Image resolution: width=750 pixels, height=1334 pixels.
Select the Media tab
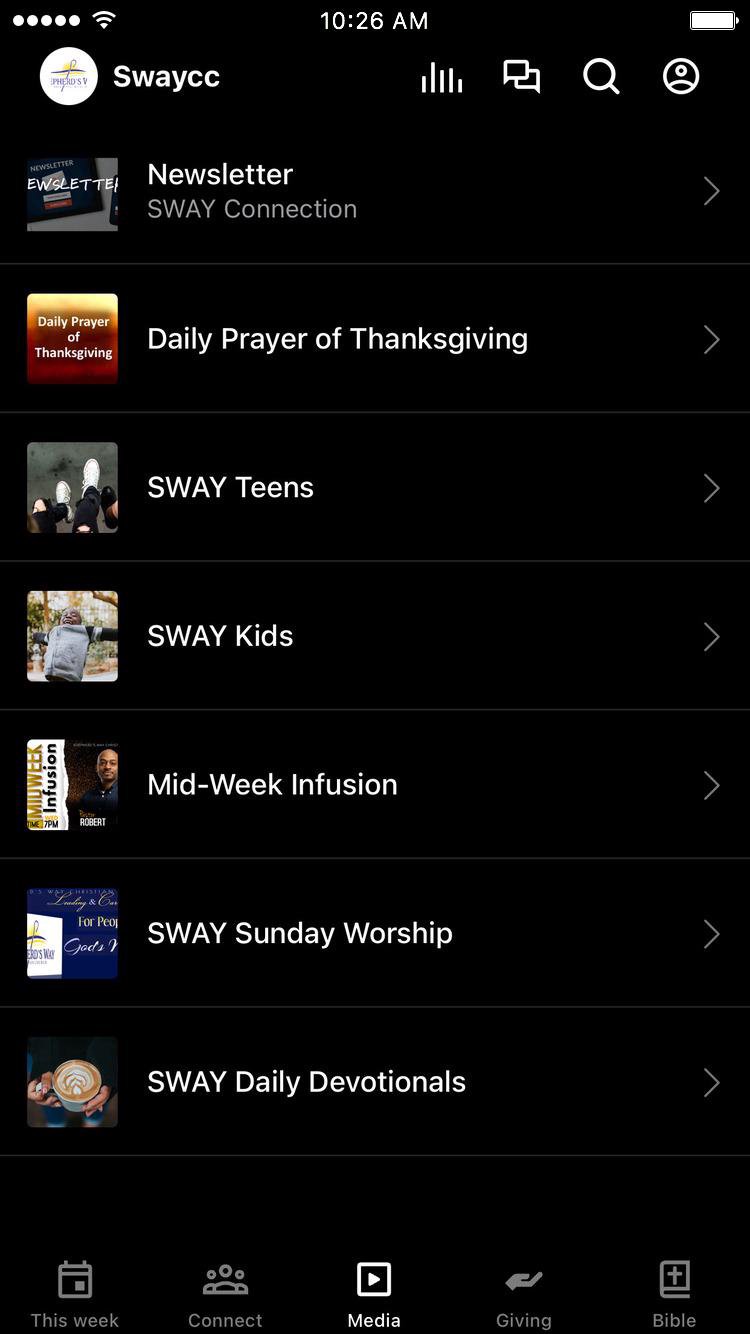pyautogui.click(x=374, y=1294)
